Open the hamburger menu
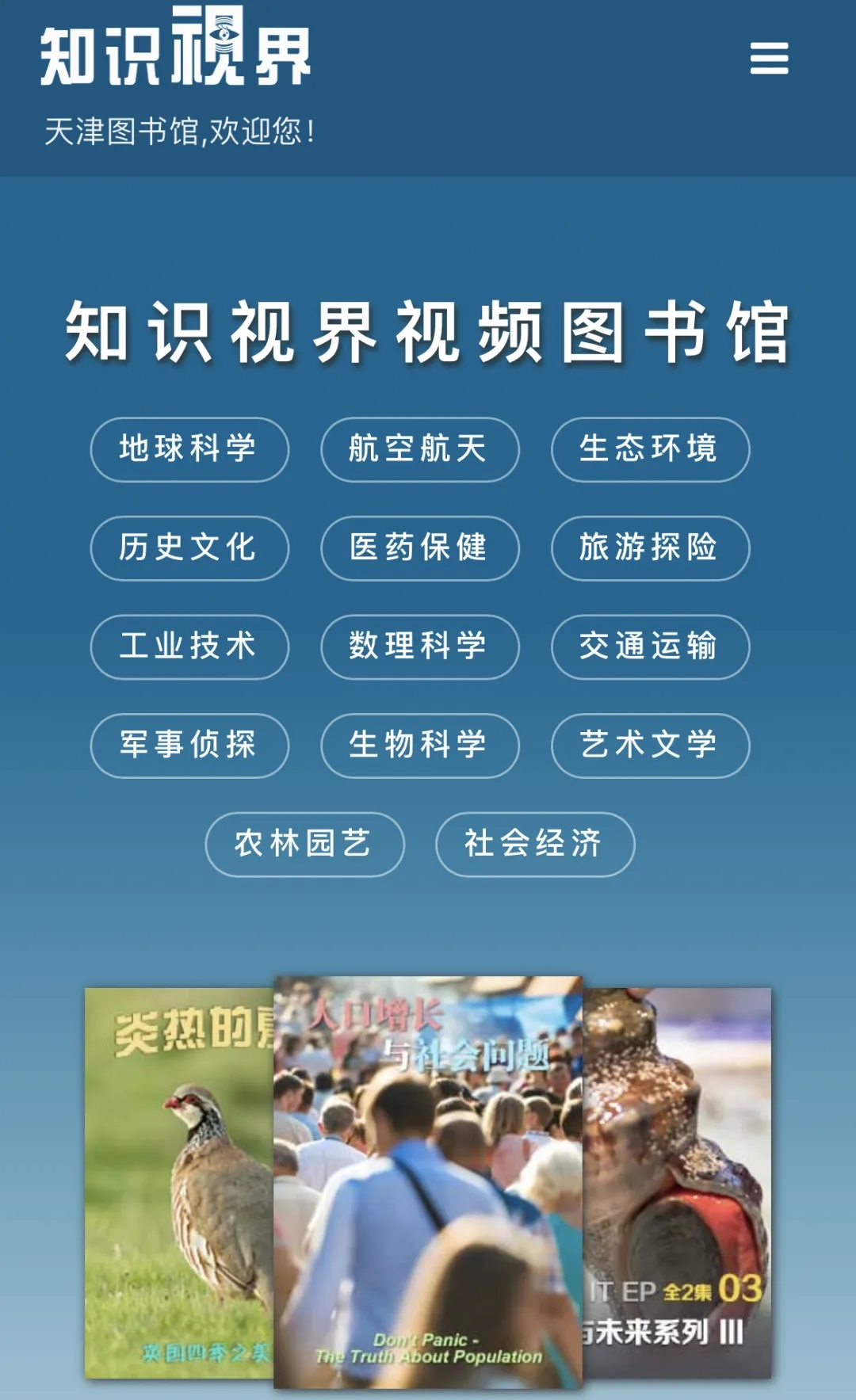856x1400 pixels. point(769,59)
